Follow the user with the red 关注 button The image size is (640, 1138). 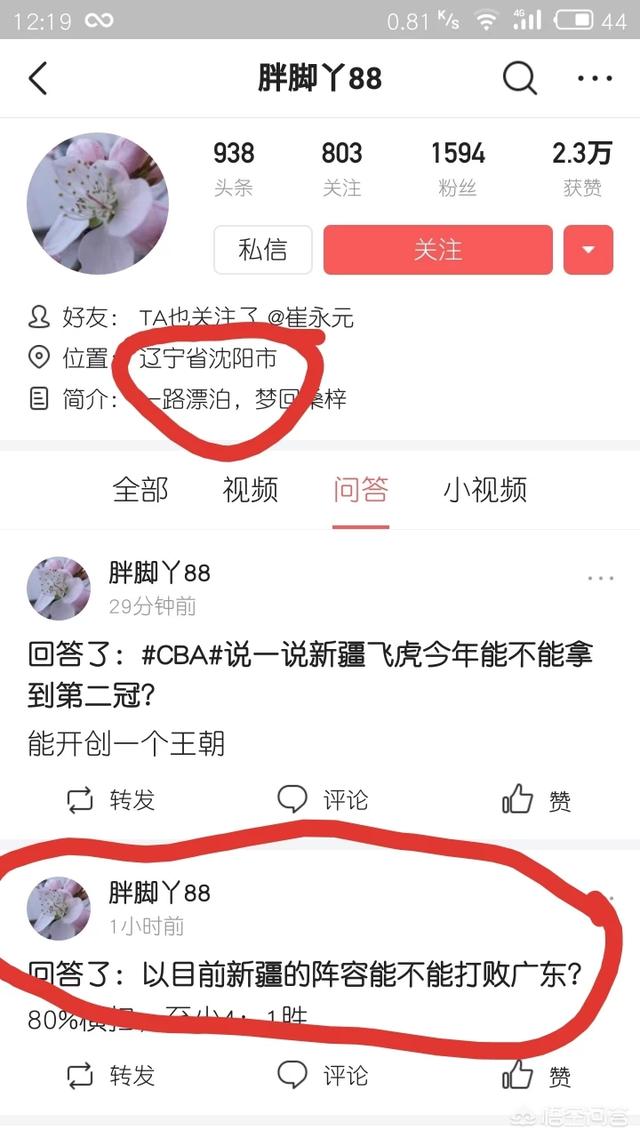coord(438,250)
